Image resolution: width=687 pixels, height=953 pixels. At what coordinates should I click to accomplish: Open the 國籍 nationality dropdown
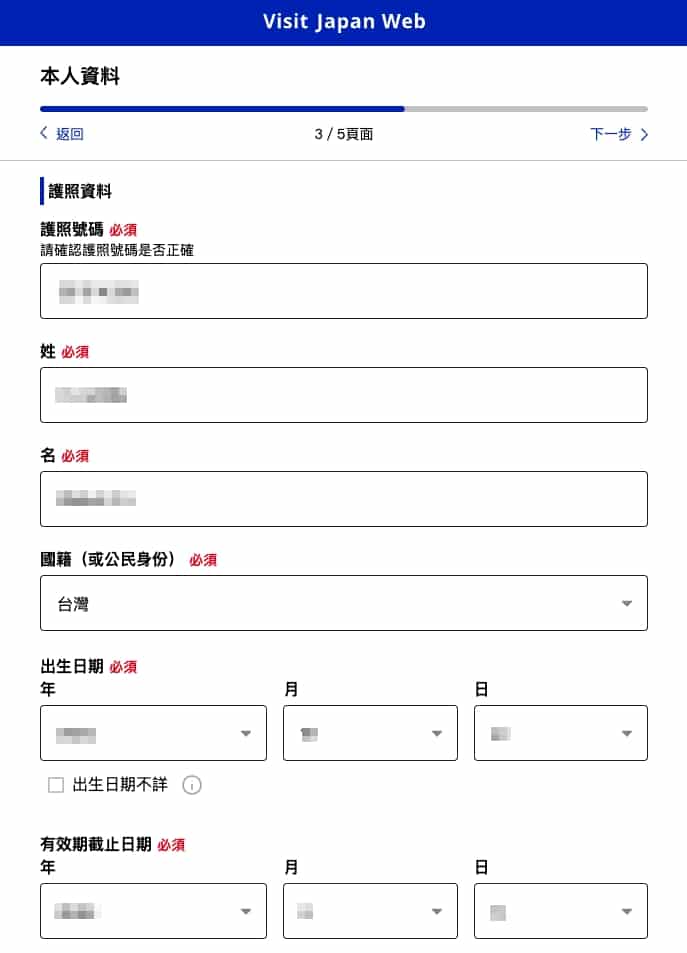(343, 603)
